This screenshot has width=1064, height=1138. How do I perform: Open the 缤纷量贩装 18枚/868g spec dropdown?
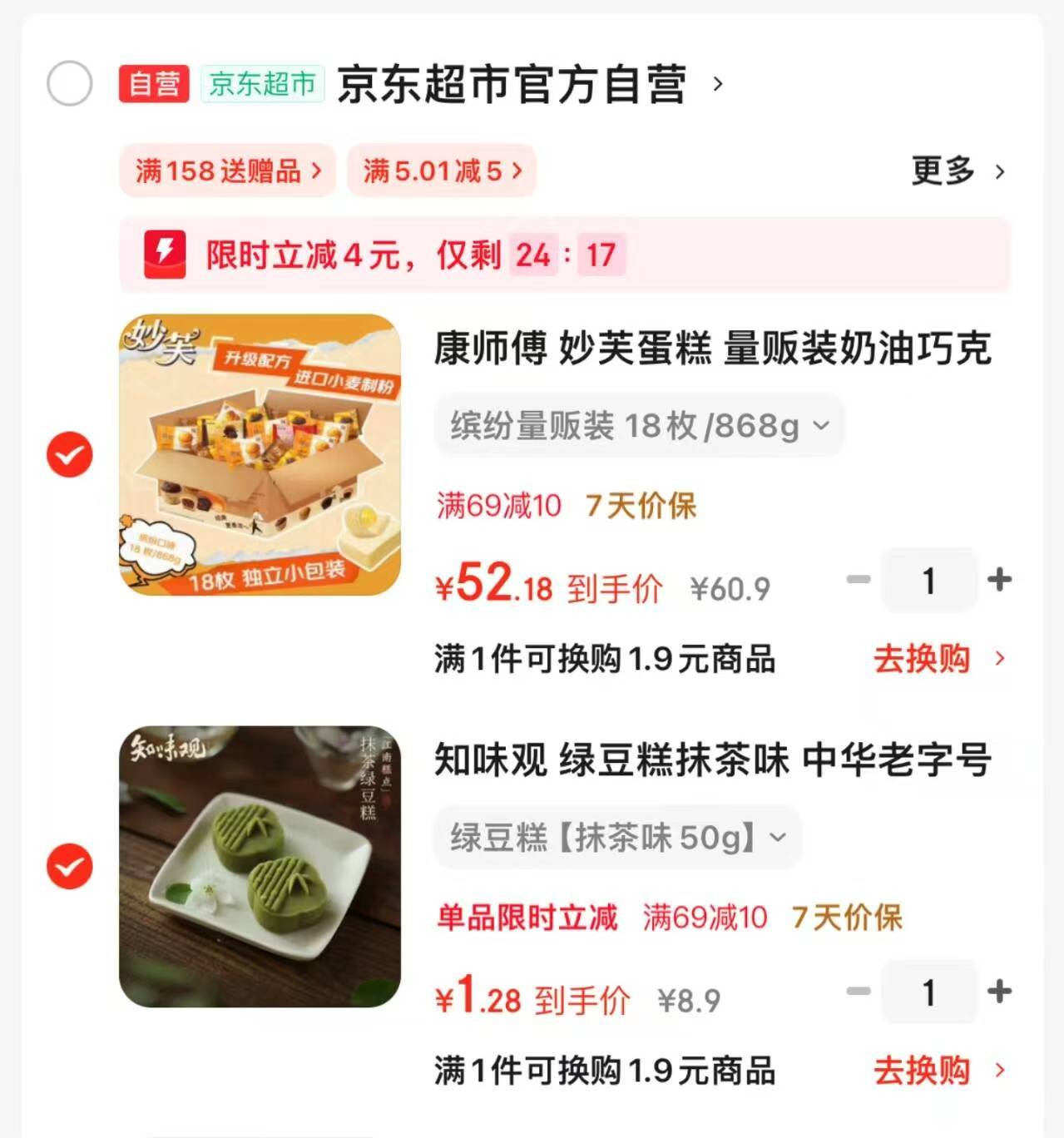pyautogui.click(x=637, y=425)
